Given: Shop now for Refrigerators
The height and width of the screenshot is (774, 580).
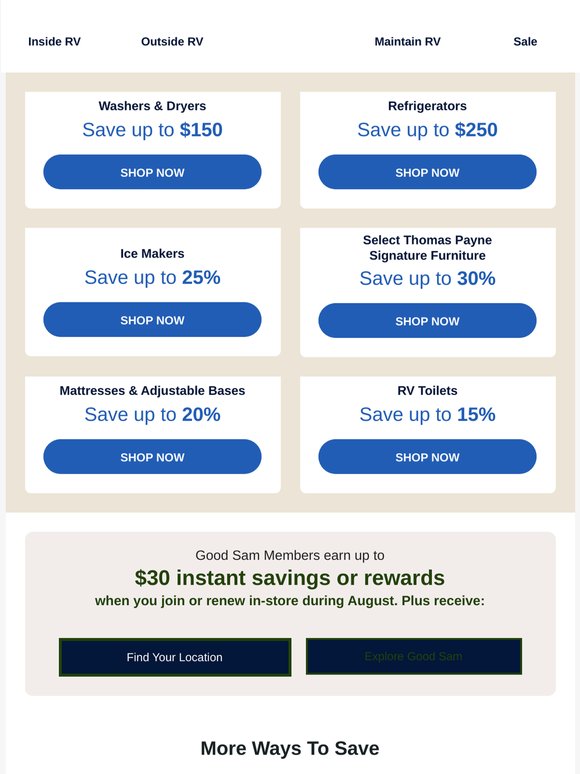Looking at the screenshot, I should [x=427, y=172].
